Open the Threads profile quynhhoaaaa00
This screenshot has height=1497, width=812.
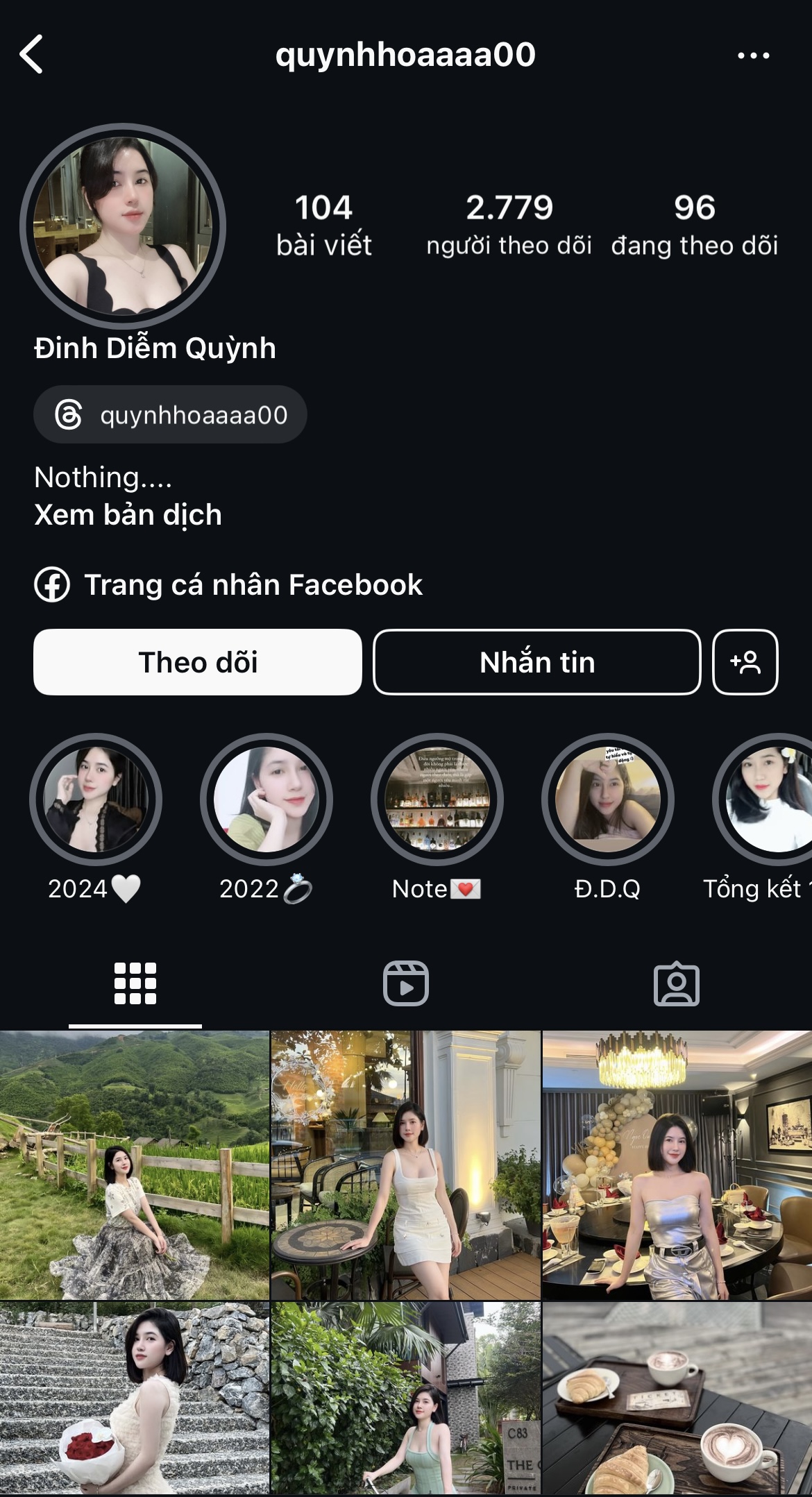point(171,415)
